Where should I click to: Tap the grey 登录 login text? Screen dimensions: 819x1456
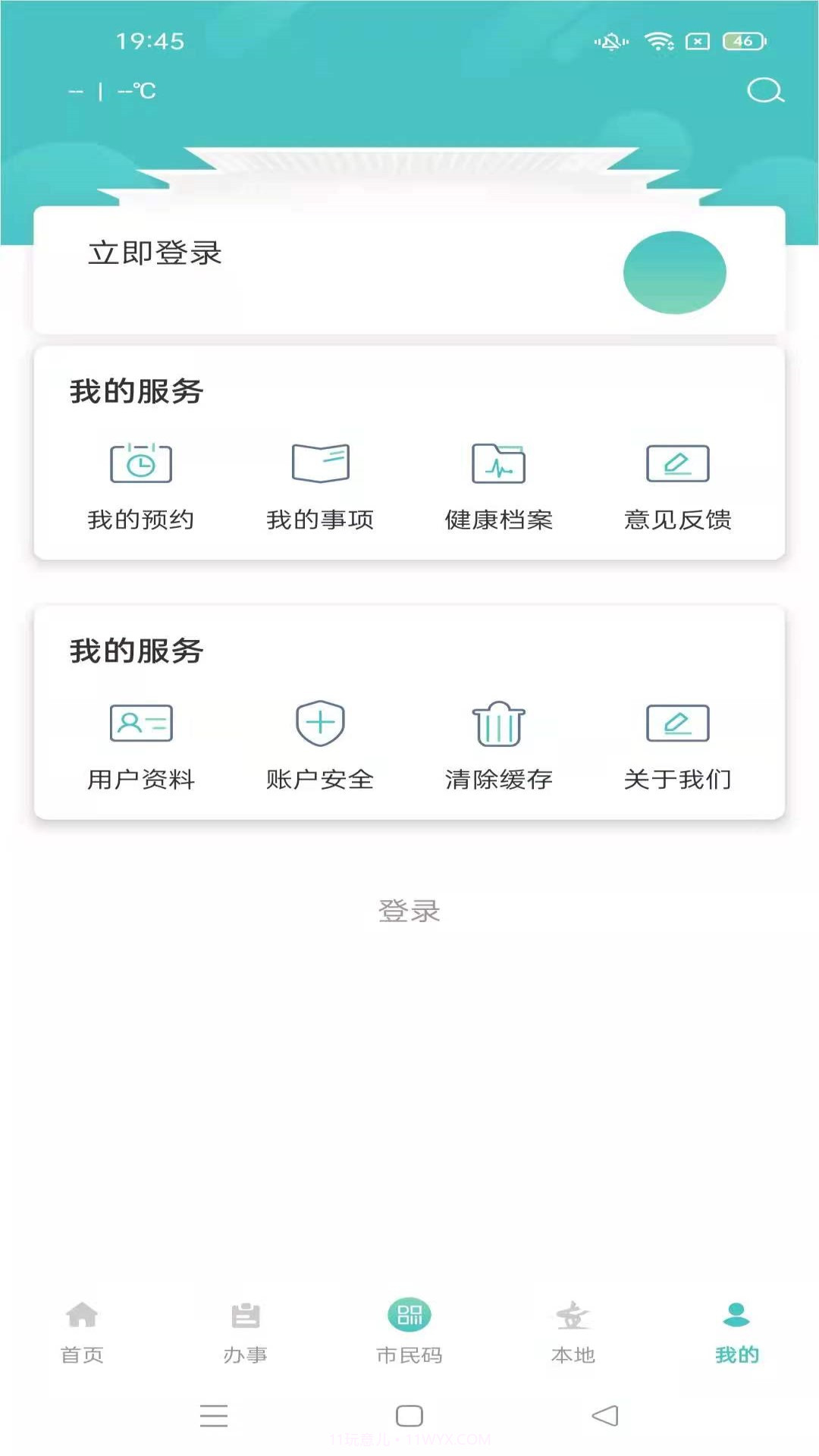pyautogui.click(x=409, y=911)
